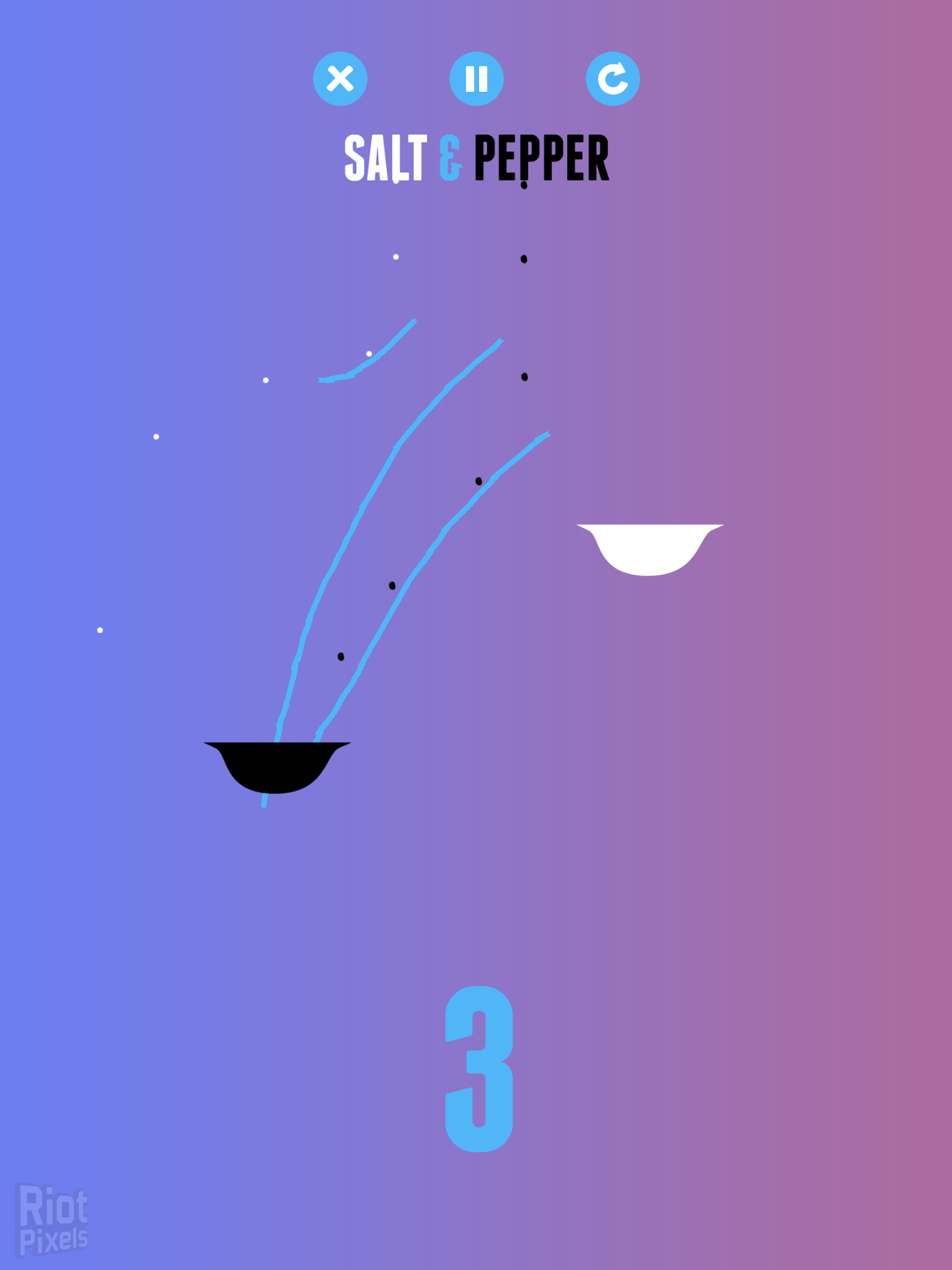Close the level with the X button
The image size is (952, 1270).
(x=340, y=79)
